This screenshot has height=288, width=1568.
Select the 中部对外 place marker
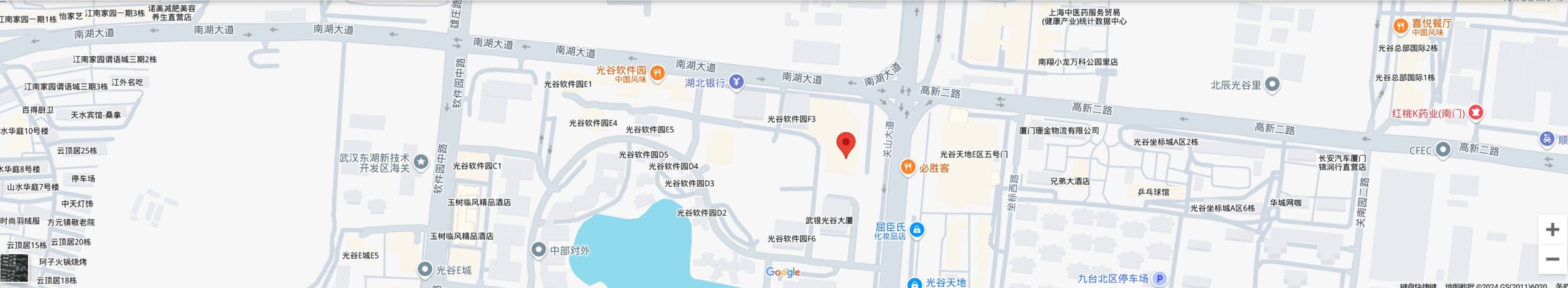(538, 249)
